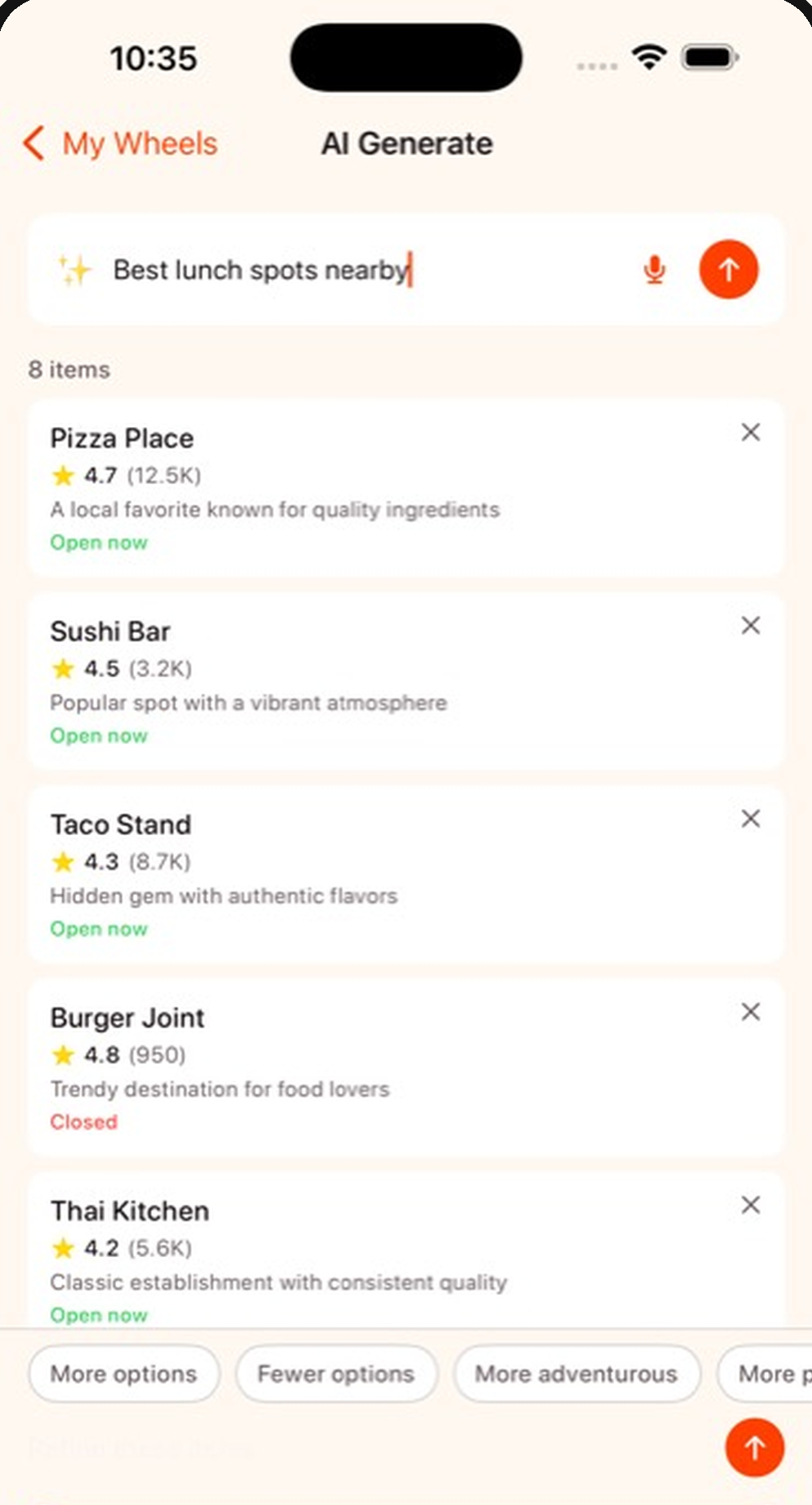Tap the sparkle icon in the prompt field

pyautogui.click(x=74, y=270)
